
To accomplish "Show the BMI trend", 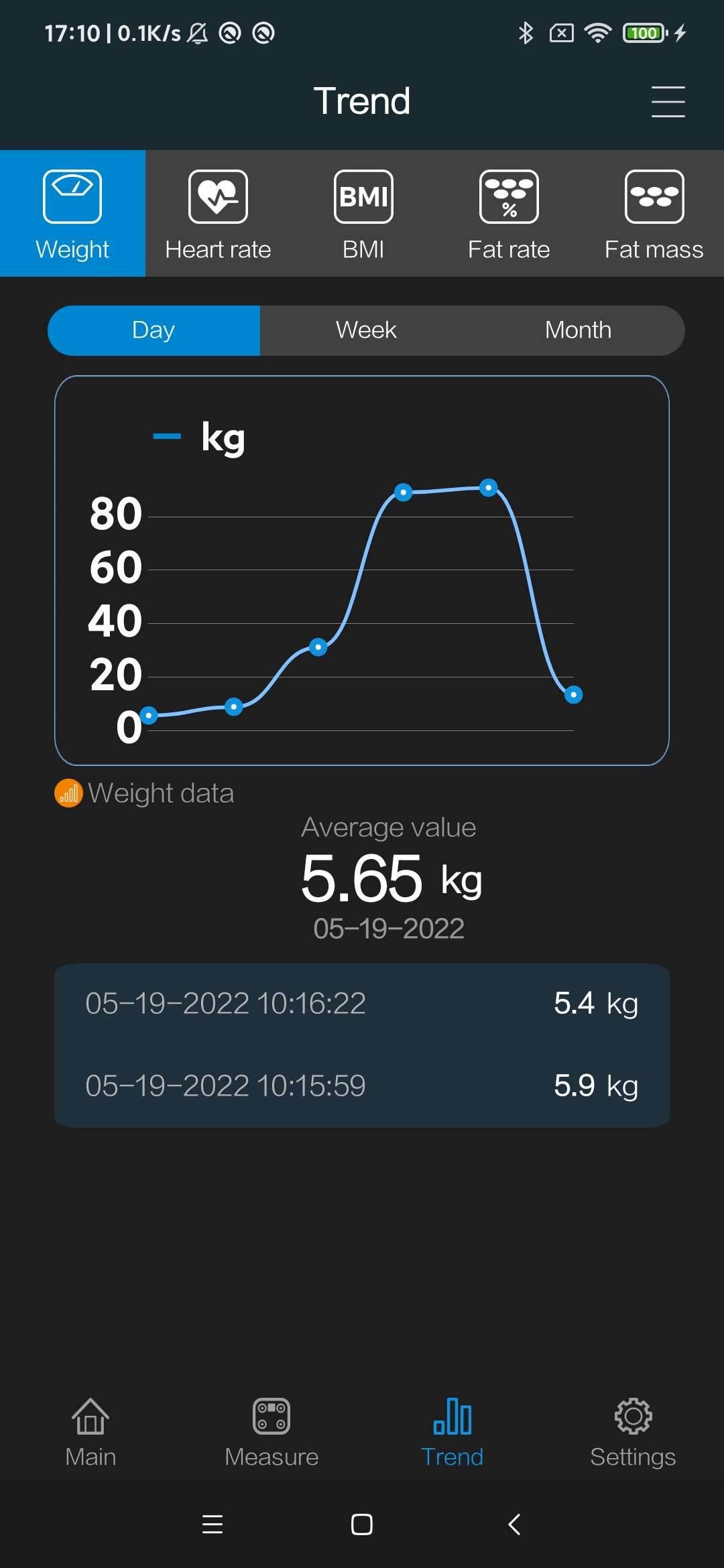I will [363, 214].
